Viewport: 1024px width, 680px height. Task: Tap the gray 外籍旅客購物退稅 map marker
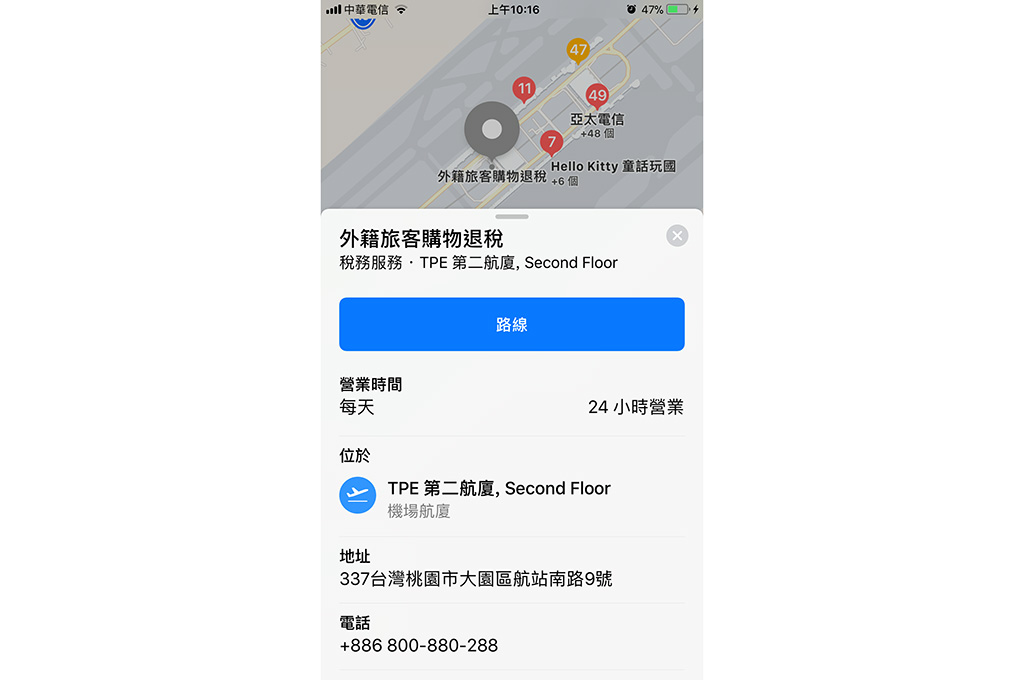click(x=491, y=130)
